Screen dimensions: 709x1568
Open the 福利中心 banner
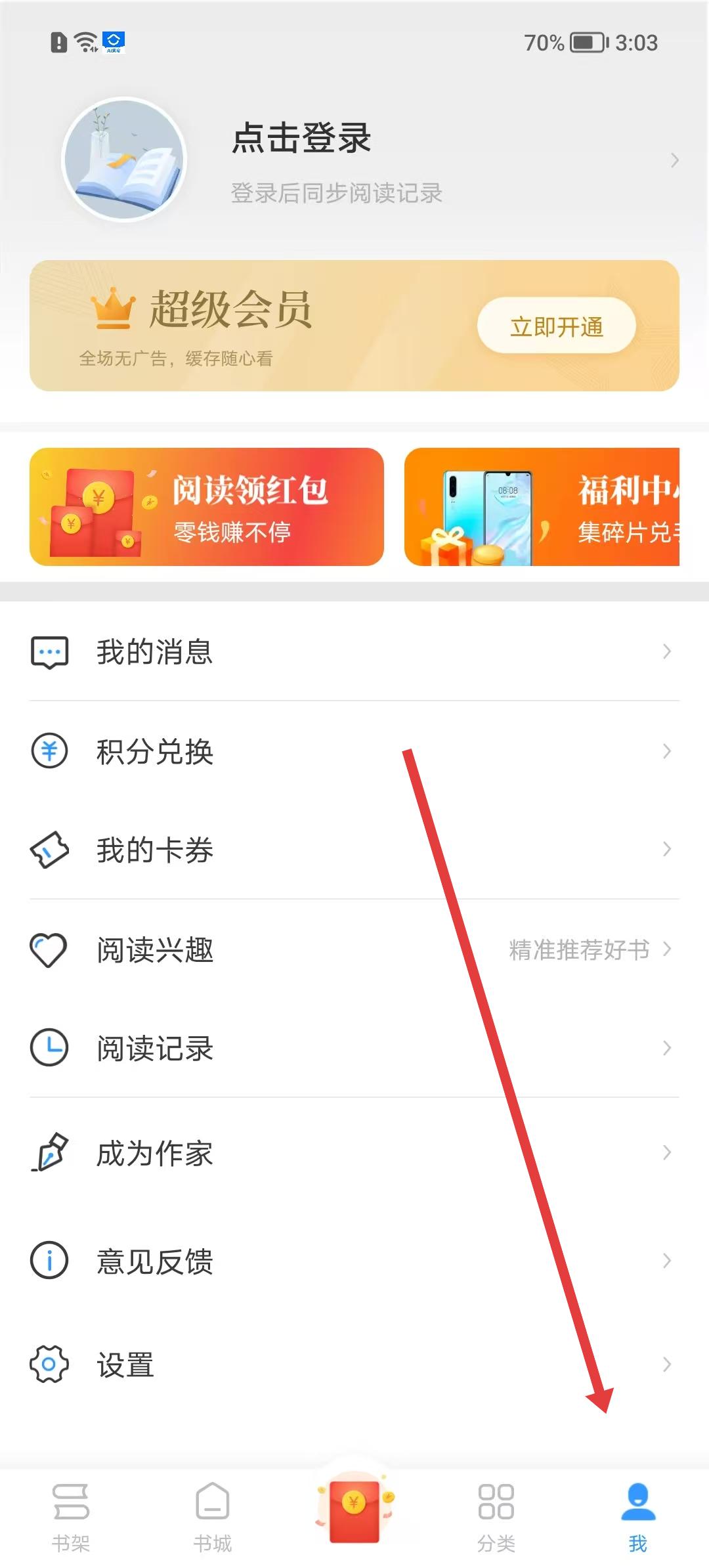click(542, 507)
